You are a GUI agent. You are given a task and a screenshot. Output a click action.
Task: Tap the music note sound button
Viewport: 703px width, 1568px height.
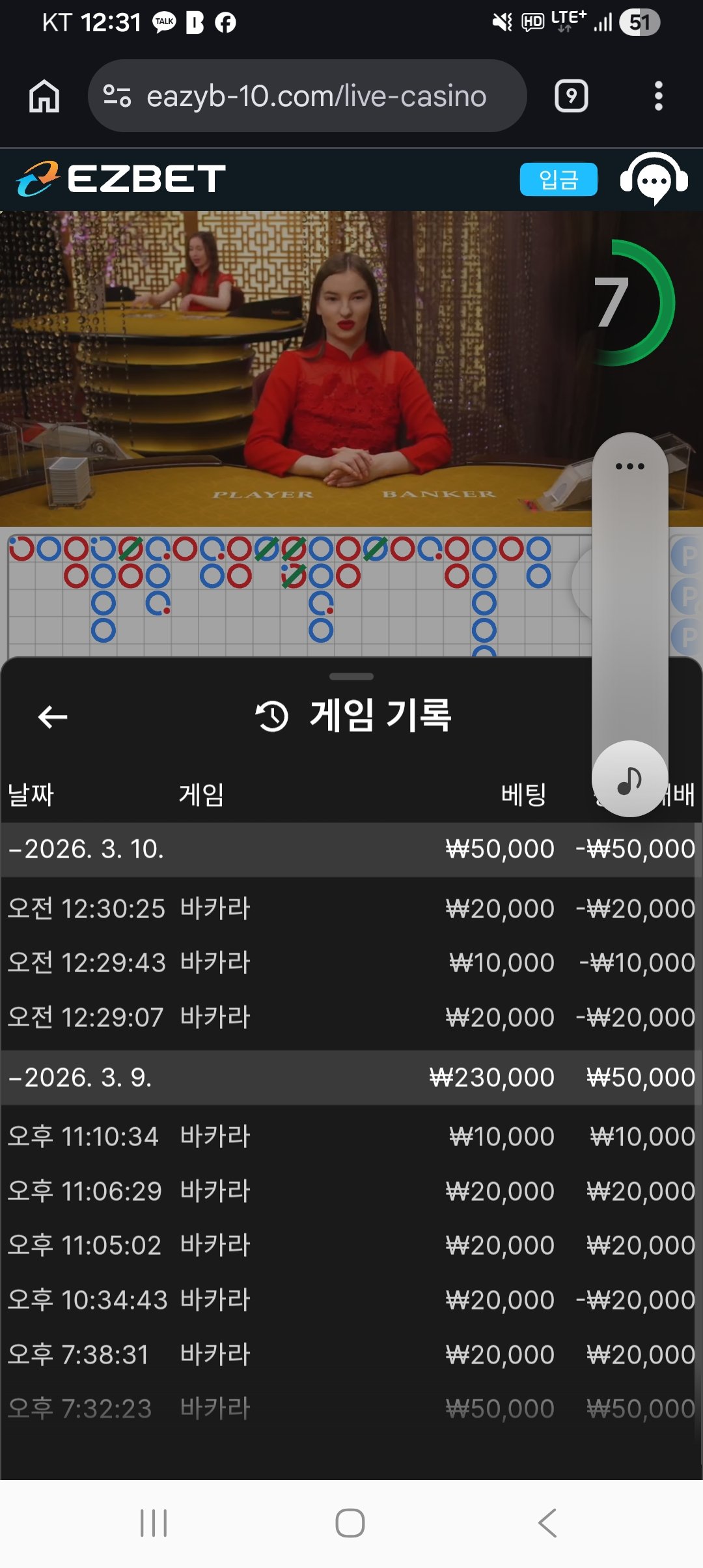point(629,779)
